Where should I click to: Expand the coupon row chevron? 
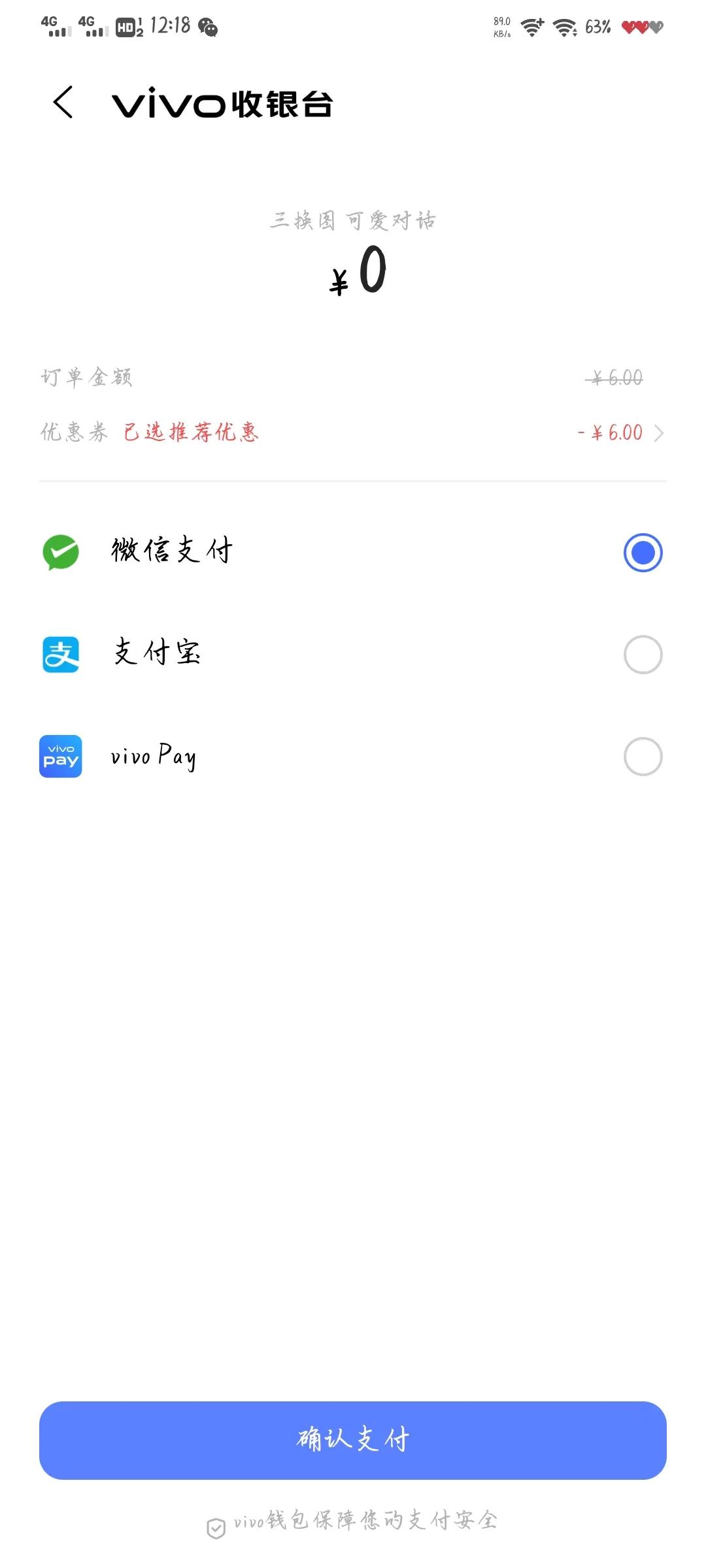click(x=660, y=433)
